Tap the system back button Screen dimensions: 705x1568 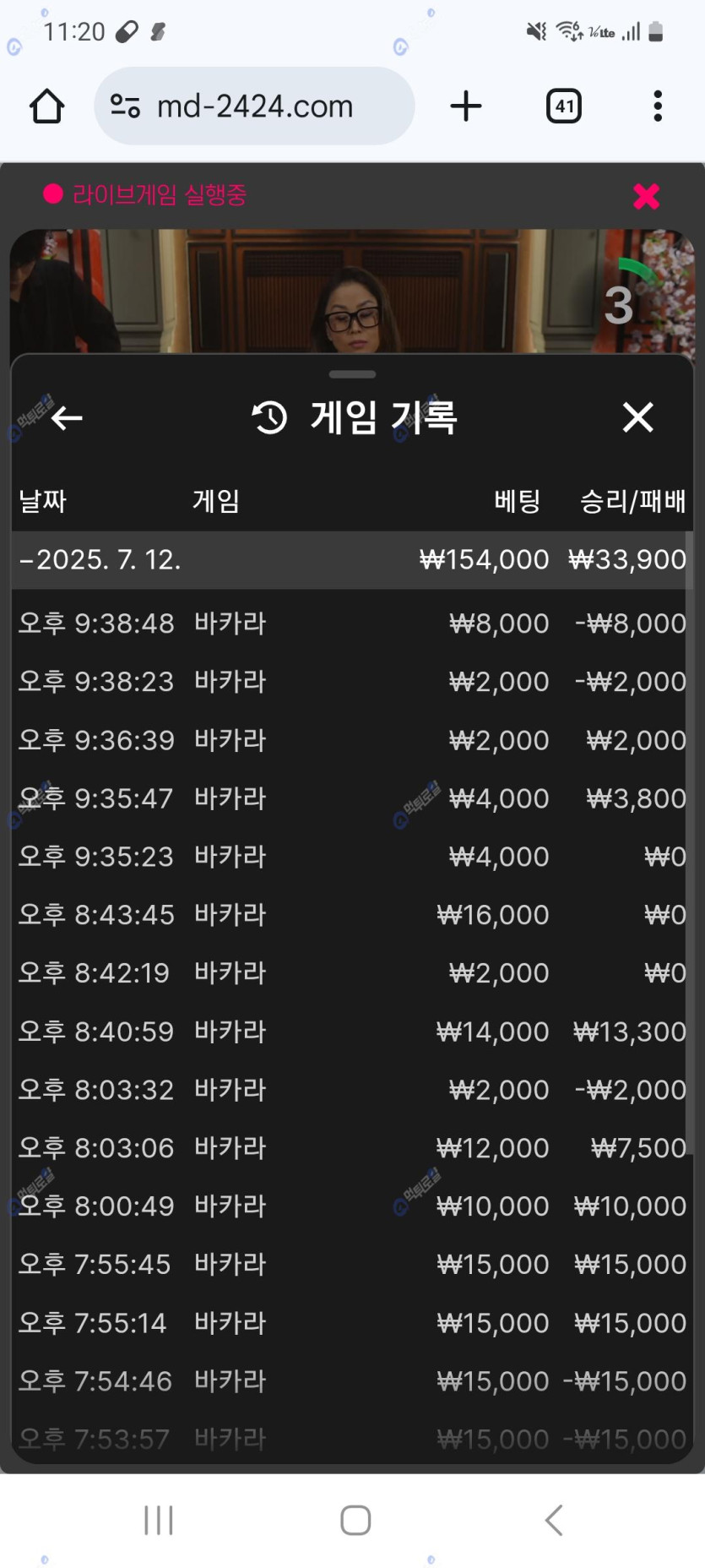[x=553, y=1520]
